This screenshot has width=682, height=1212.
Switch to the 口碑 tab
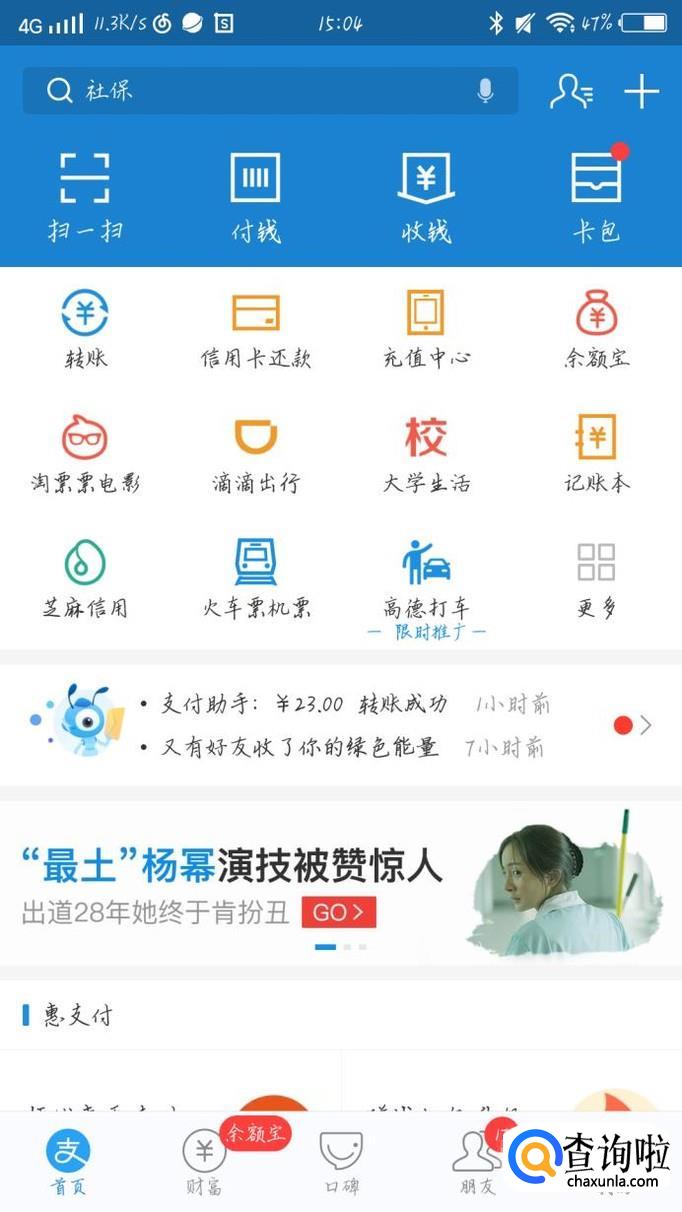pos(341,1163)
